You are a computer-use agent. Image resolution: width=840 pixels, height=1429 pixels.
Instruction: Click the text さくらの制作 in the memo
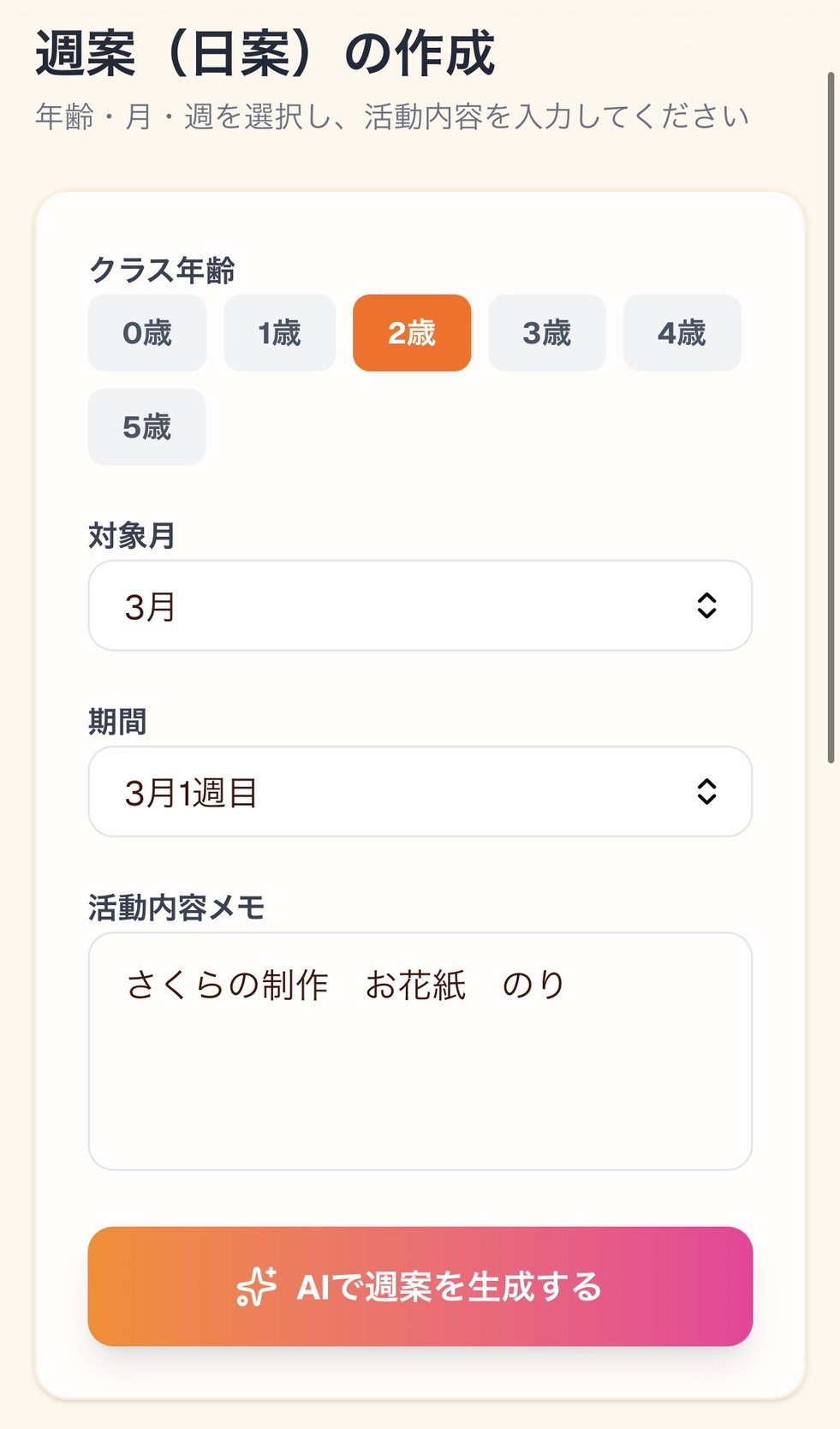coord(227,985)
